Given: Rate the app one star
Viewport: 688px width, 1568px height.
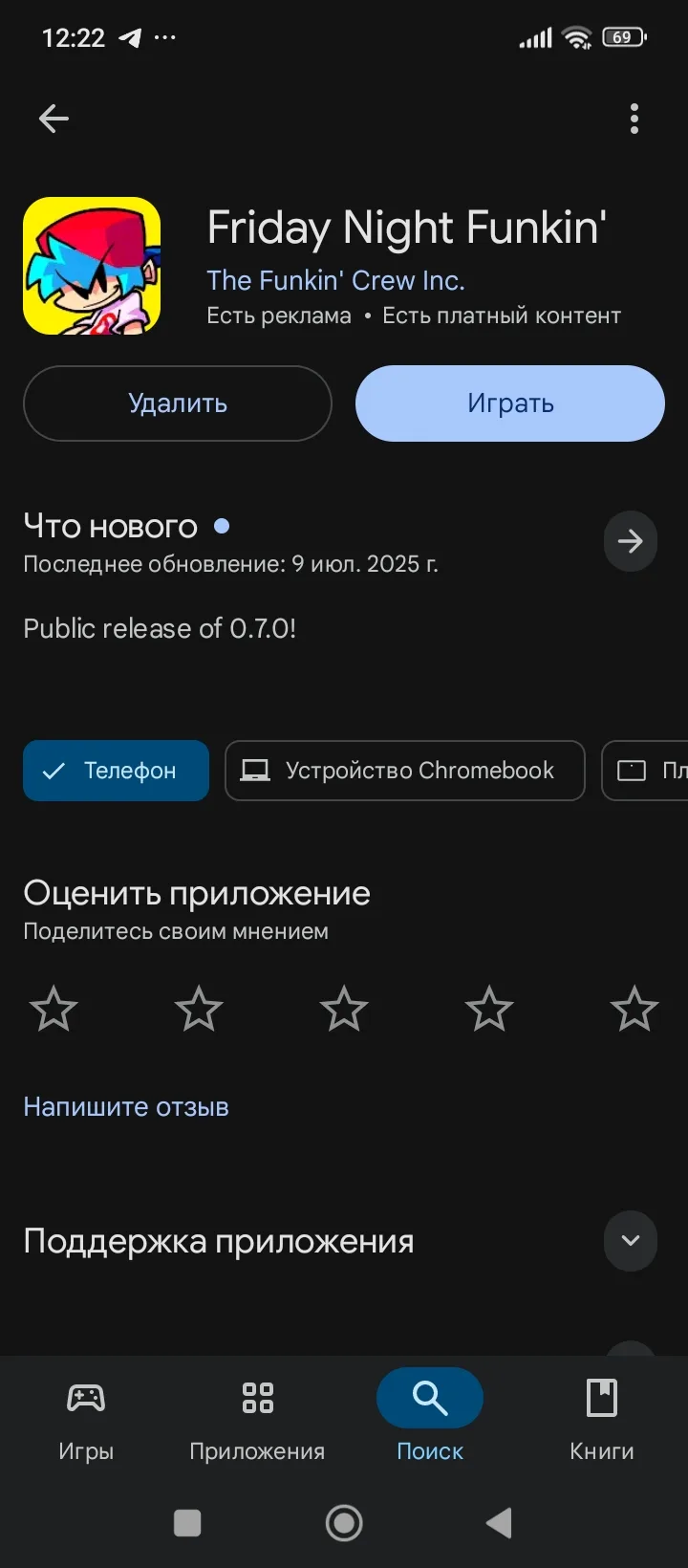Looking at the screenshot, I should [54, 1009].
